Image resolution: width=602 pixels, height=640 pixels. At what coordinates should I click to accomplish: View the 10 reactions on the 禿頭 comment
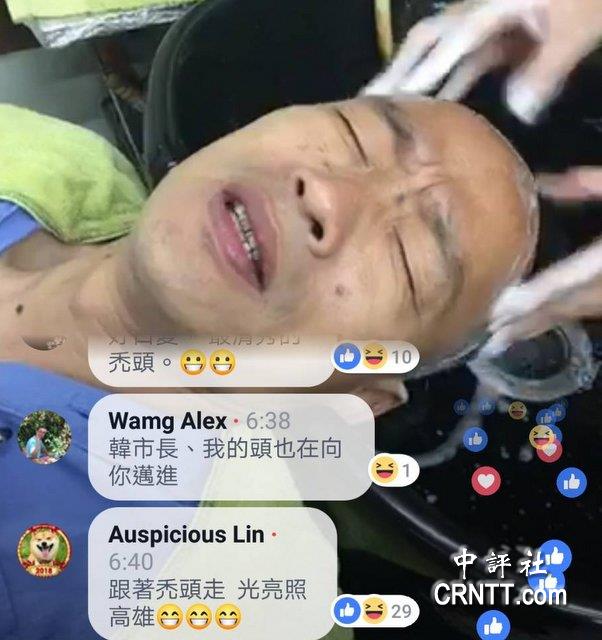point(375,356)
